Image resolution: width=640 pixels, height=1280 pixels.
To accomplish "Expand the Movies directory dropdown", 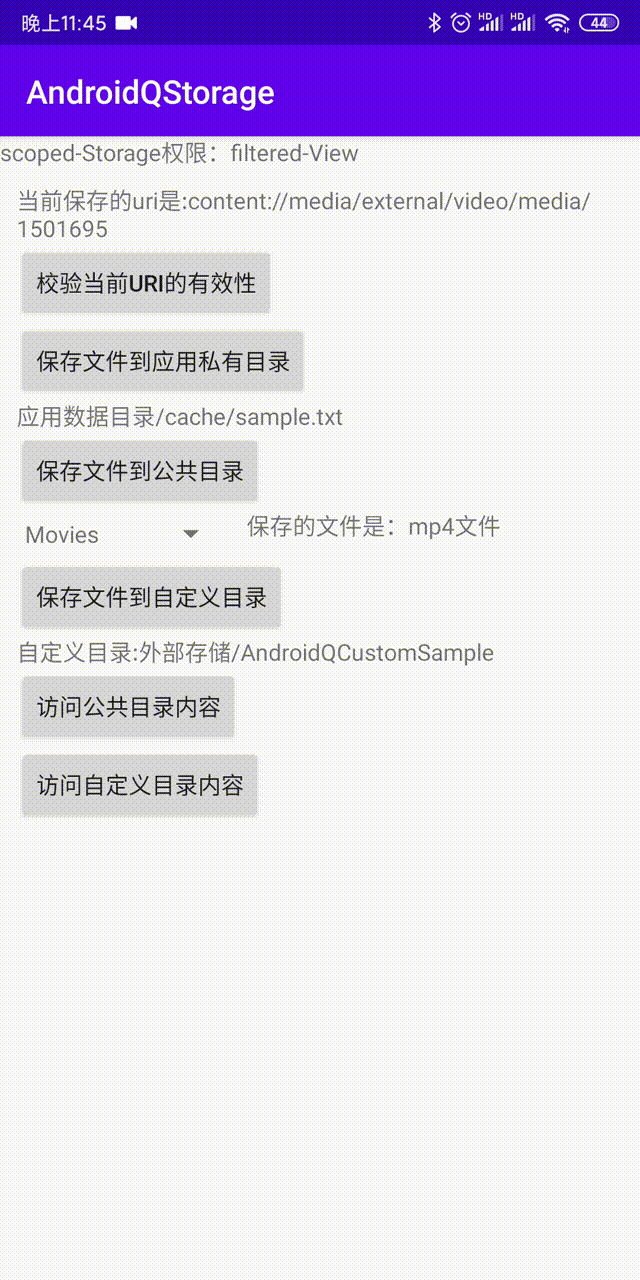I will pyautogui.click(x=112, y=535).
